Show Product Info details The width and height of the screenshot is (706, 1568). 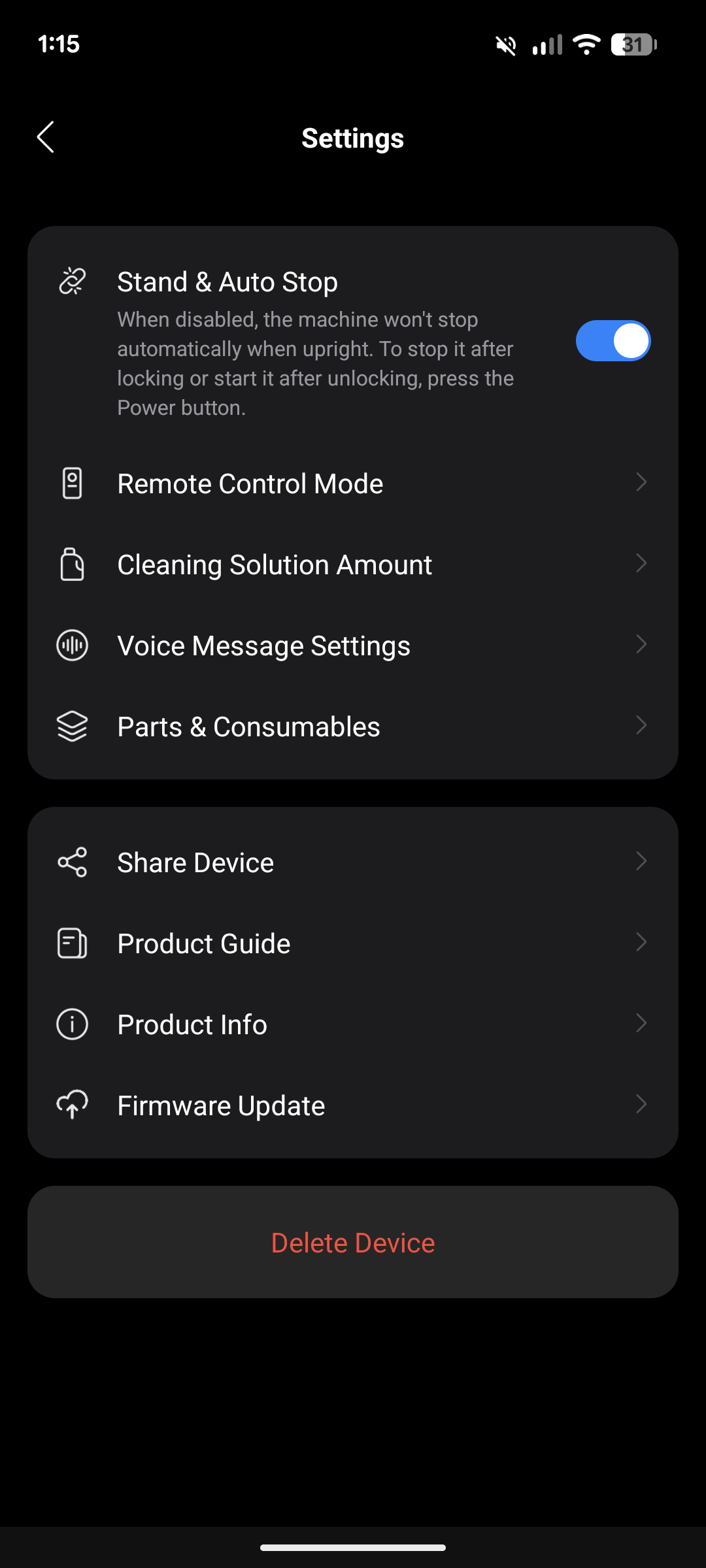353,1024
